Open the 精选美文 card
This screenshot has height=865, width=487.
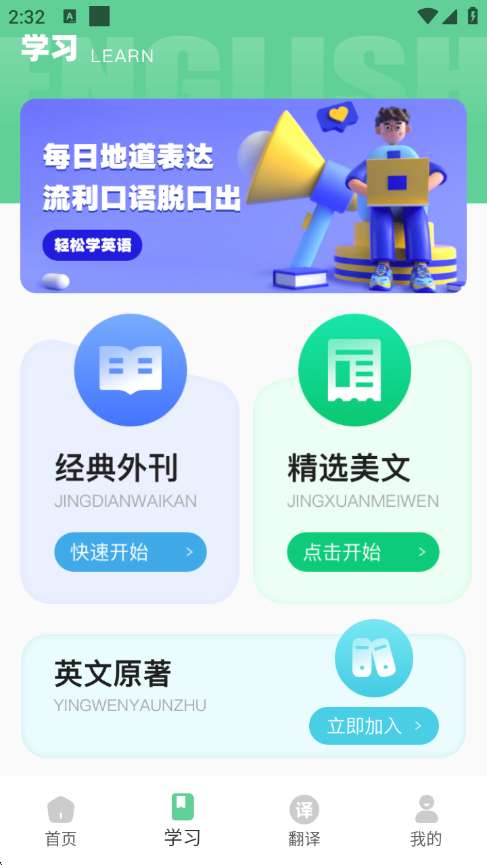pyautogui.click(x=362, y=472)
